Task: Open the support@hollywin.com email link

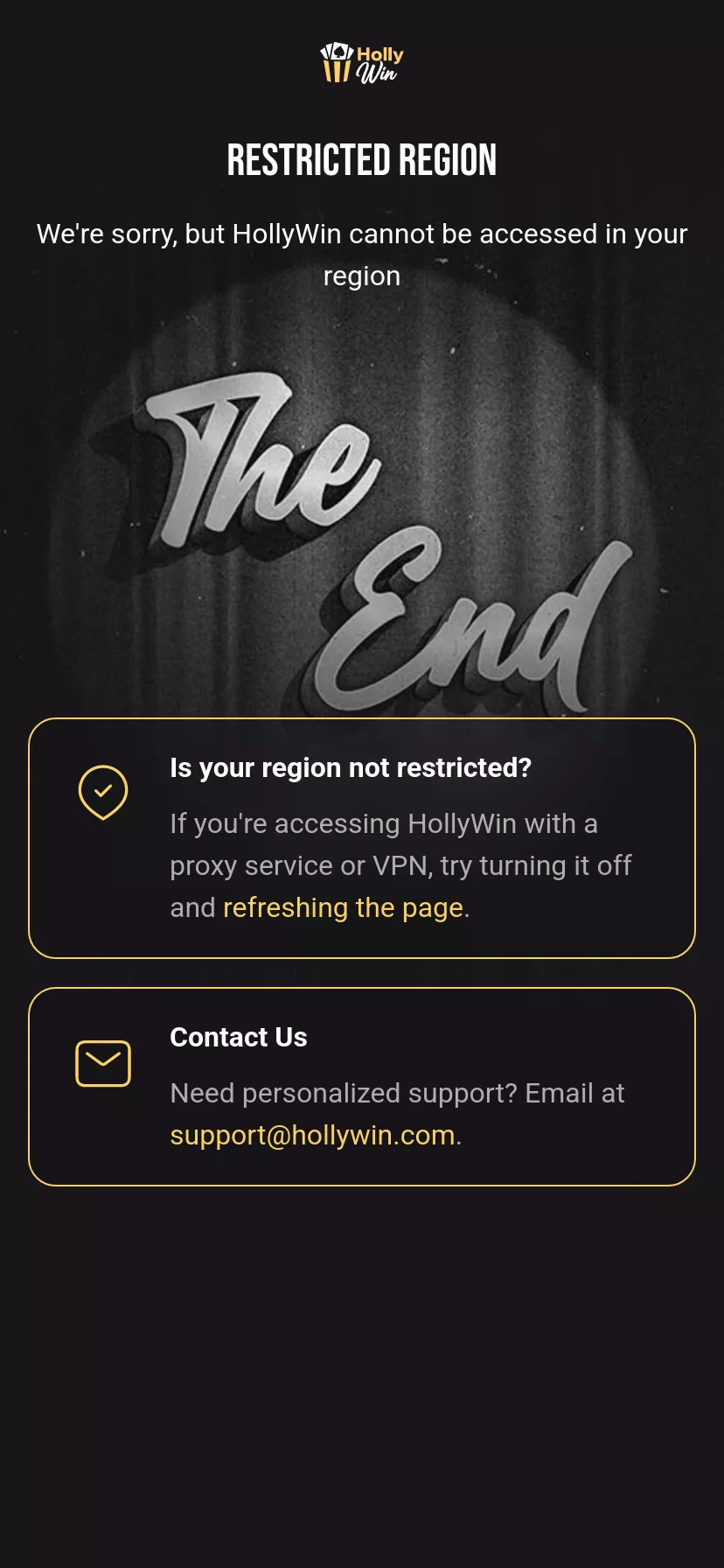Action: point(312,1136)
